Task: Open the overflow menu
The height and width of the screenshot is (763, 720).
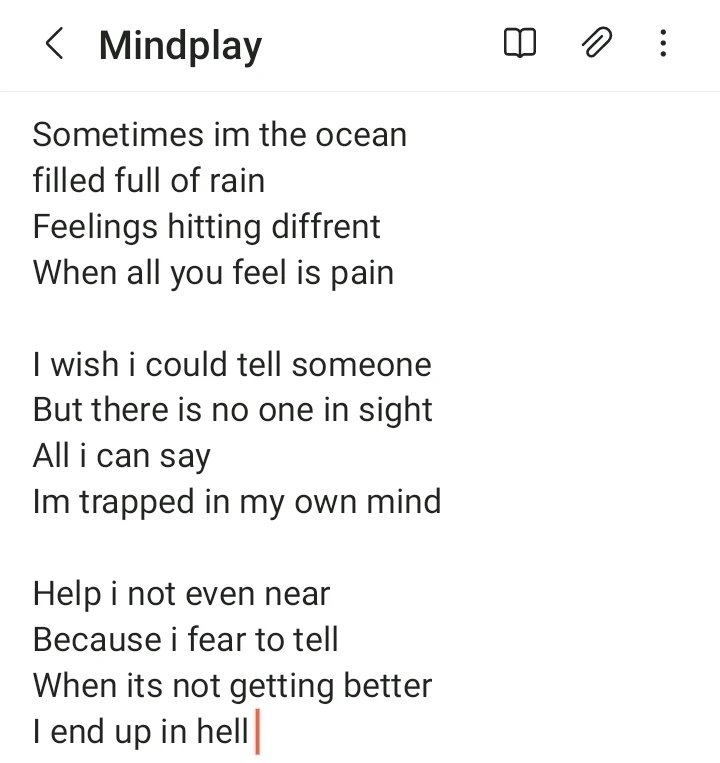Action: pyautogui.click(x=663, y=44)
